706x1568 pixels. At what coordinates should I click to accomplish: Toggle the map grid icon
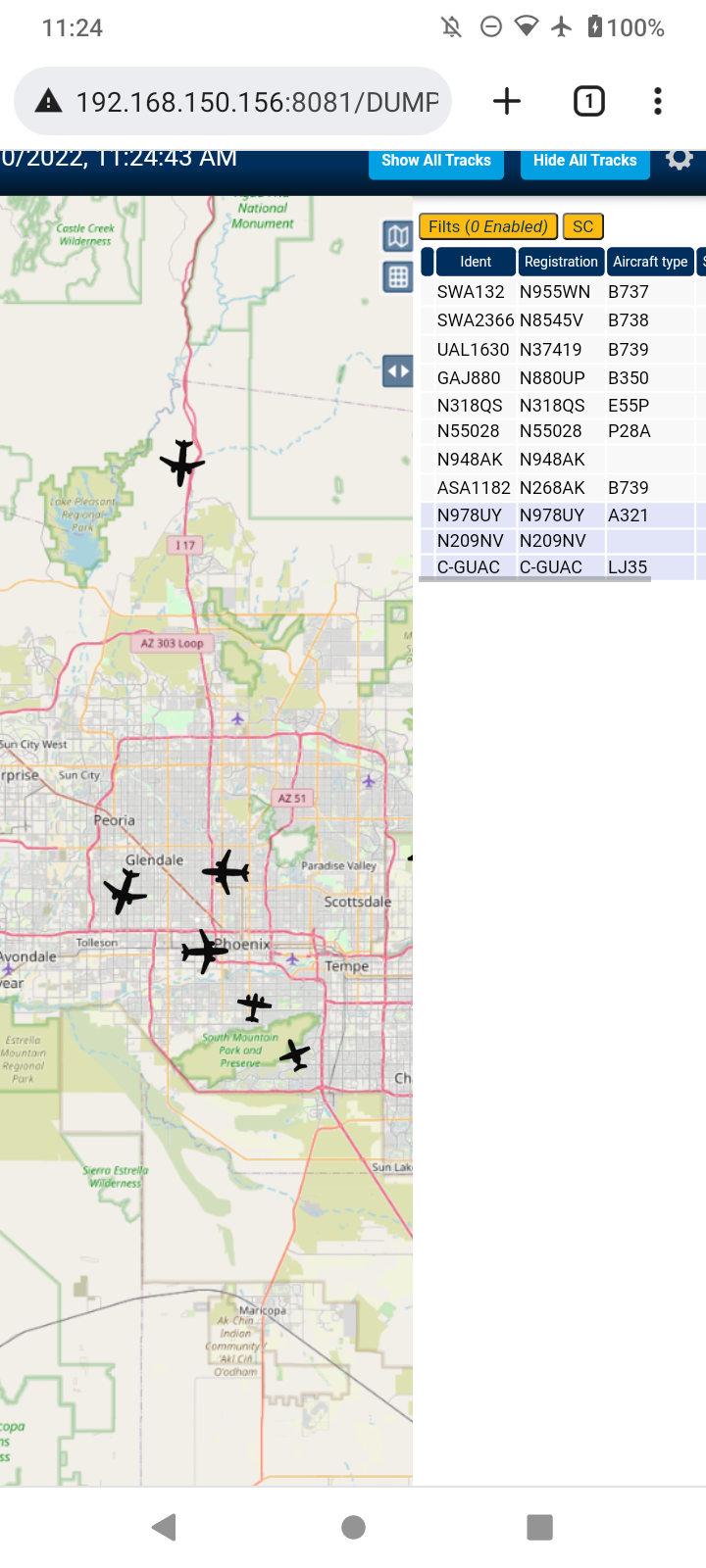(397, 277)
